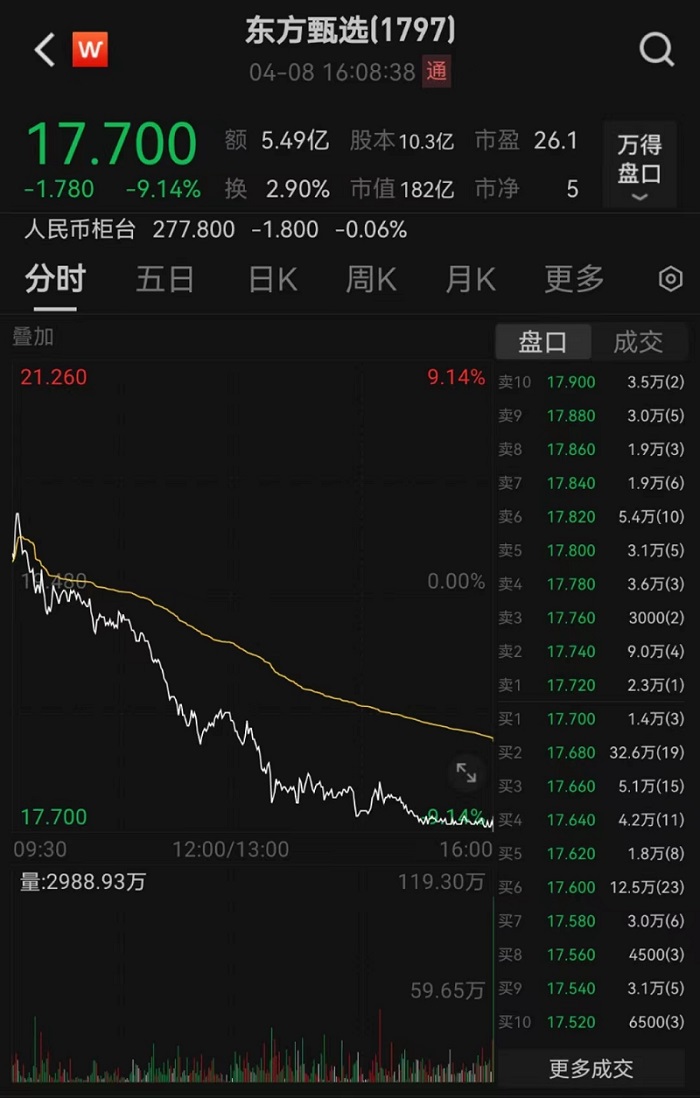Switch to the 月K chart tab
Viewport: 700px width, 1098px height.
click(x=470, y=279)
